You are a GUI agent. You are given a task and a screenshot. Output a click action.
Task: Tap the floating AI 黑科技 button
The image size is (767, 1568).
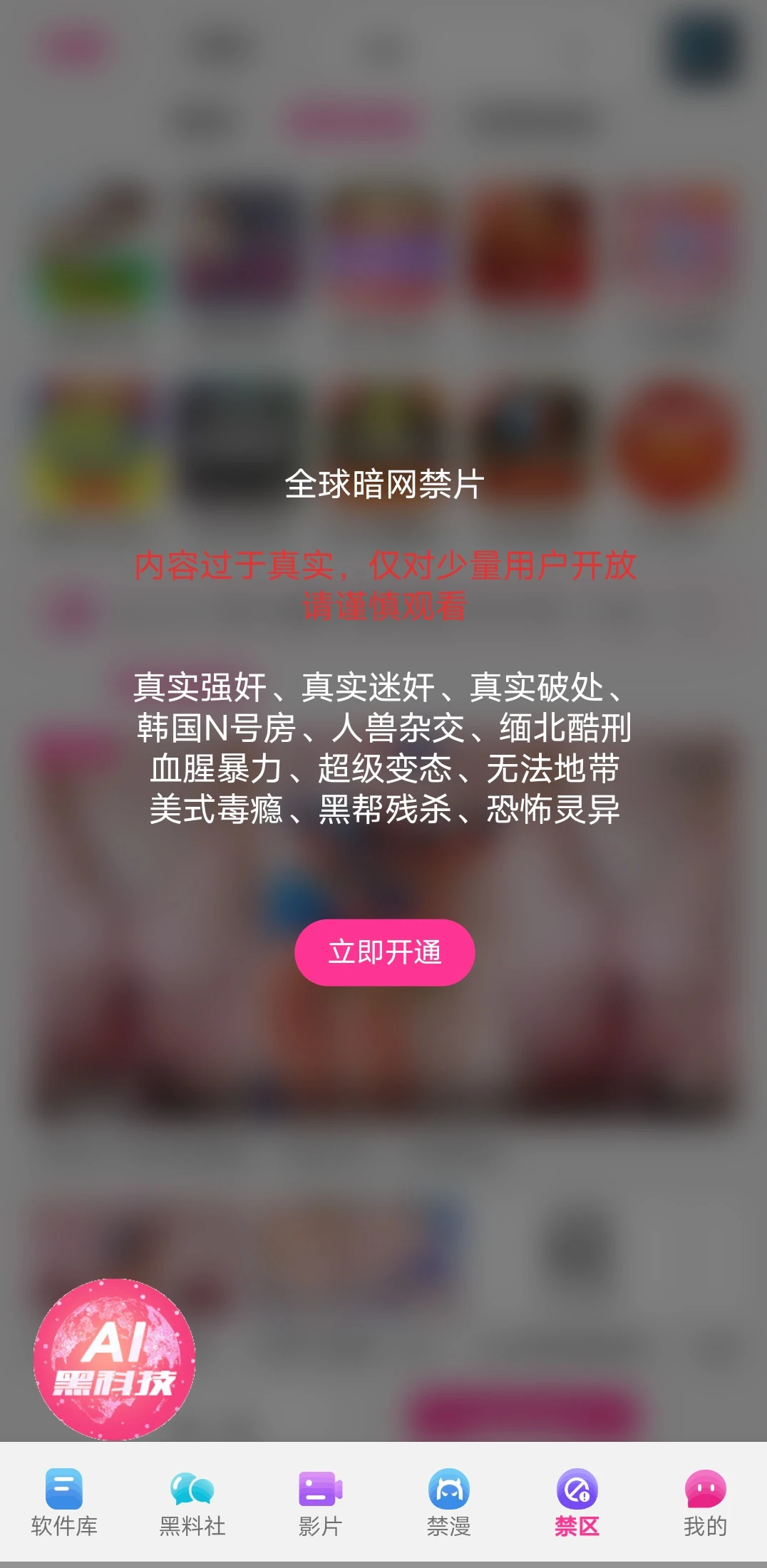click(x=114, y=1358)
